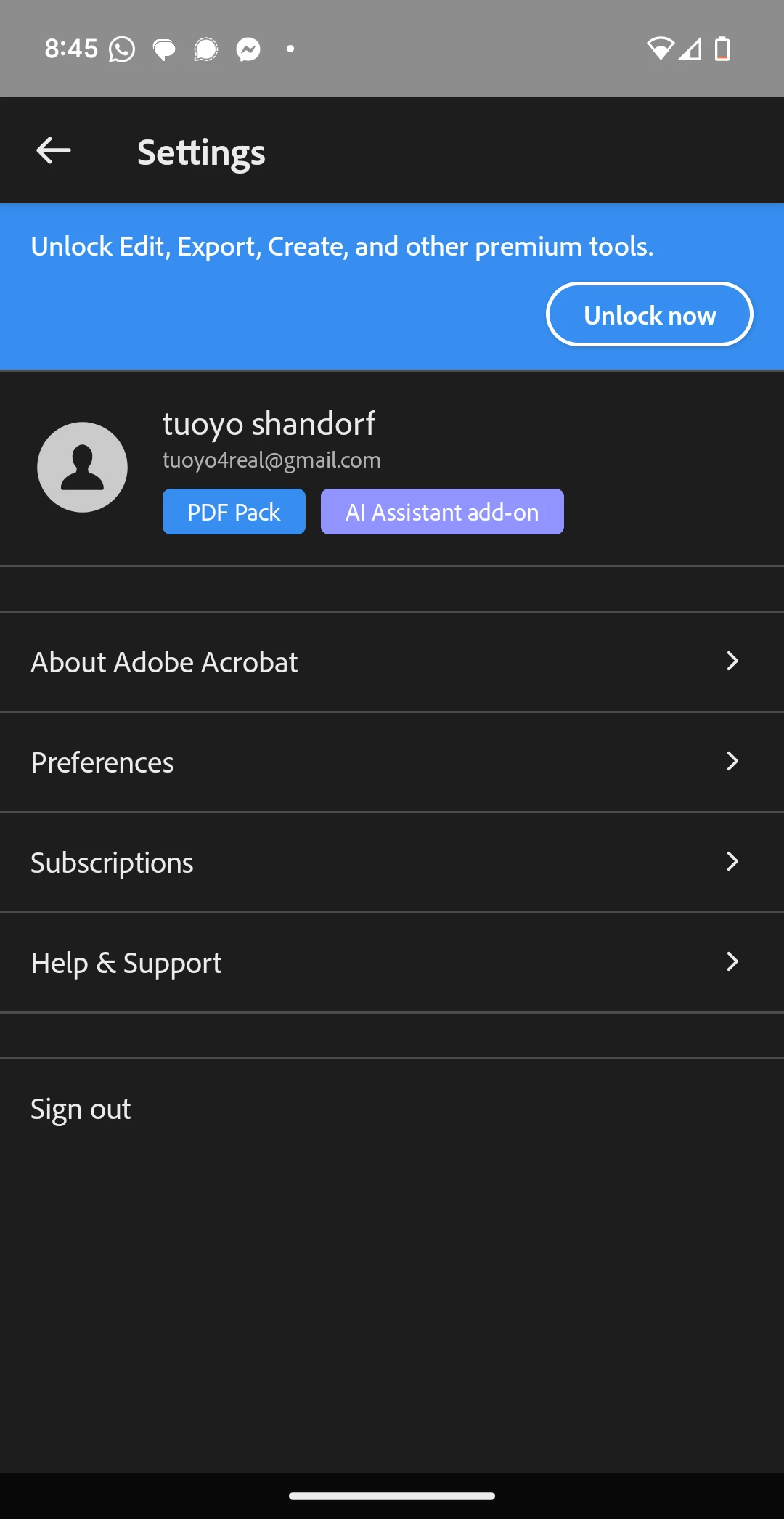Tap the Unlock now button
Viewport: 784px width, 1519px height.
pyautogui.click(x=649, y=314)
